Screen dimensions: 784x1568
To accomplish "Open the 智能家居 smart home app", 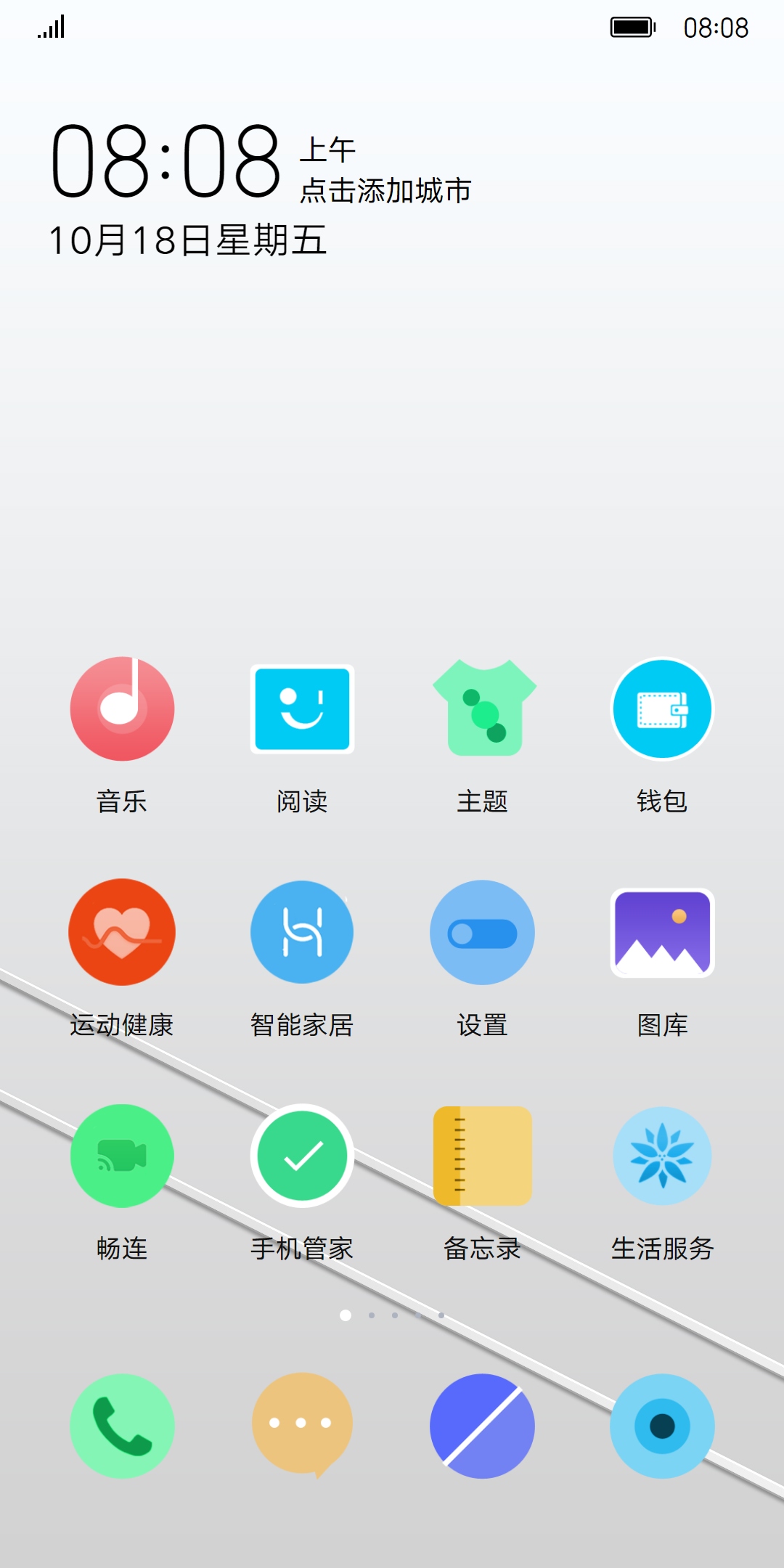I will click(x=302, y=932).
